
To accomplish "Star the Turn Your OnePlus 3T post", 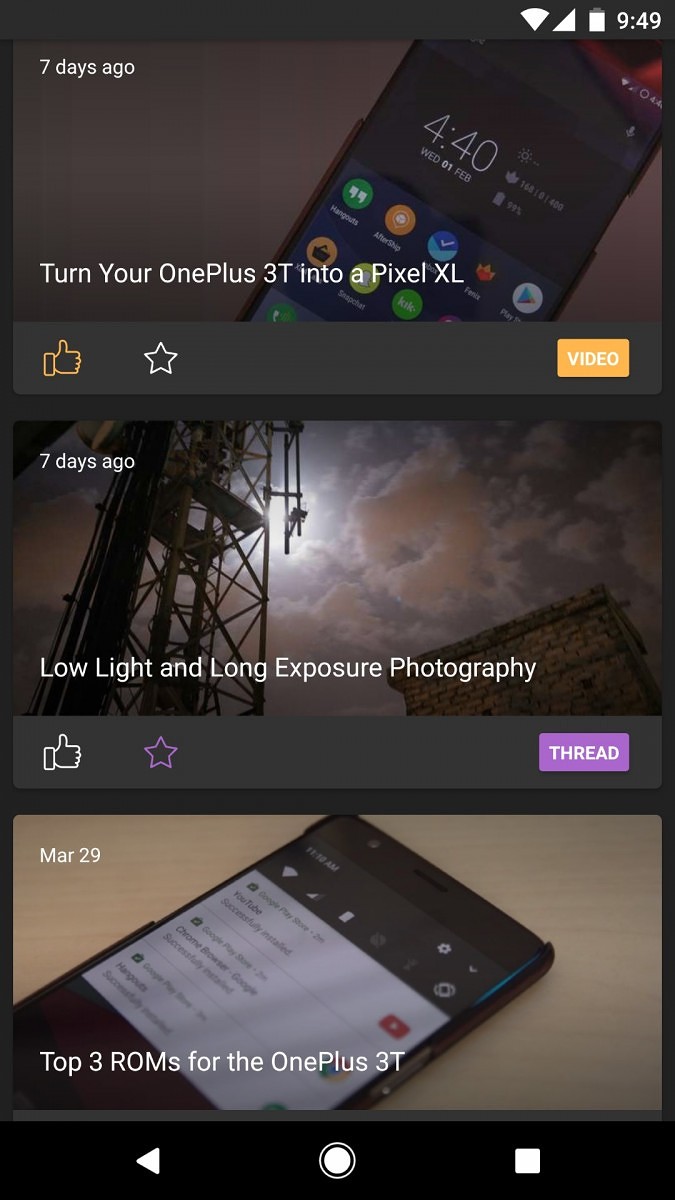I will [x=161, y=358].
